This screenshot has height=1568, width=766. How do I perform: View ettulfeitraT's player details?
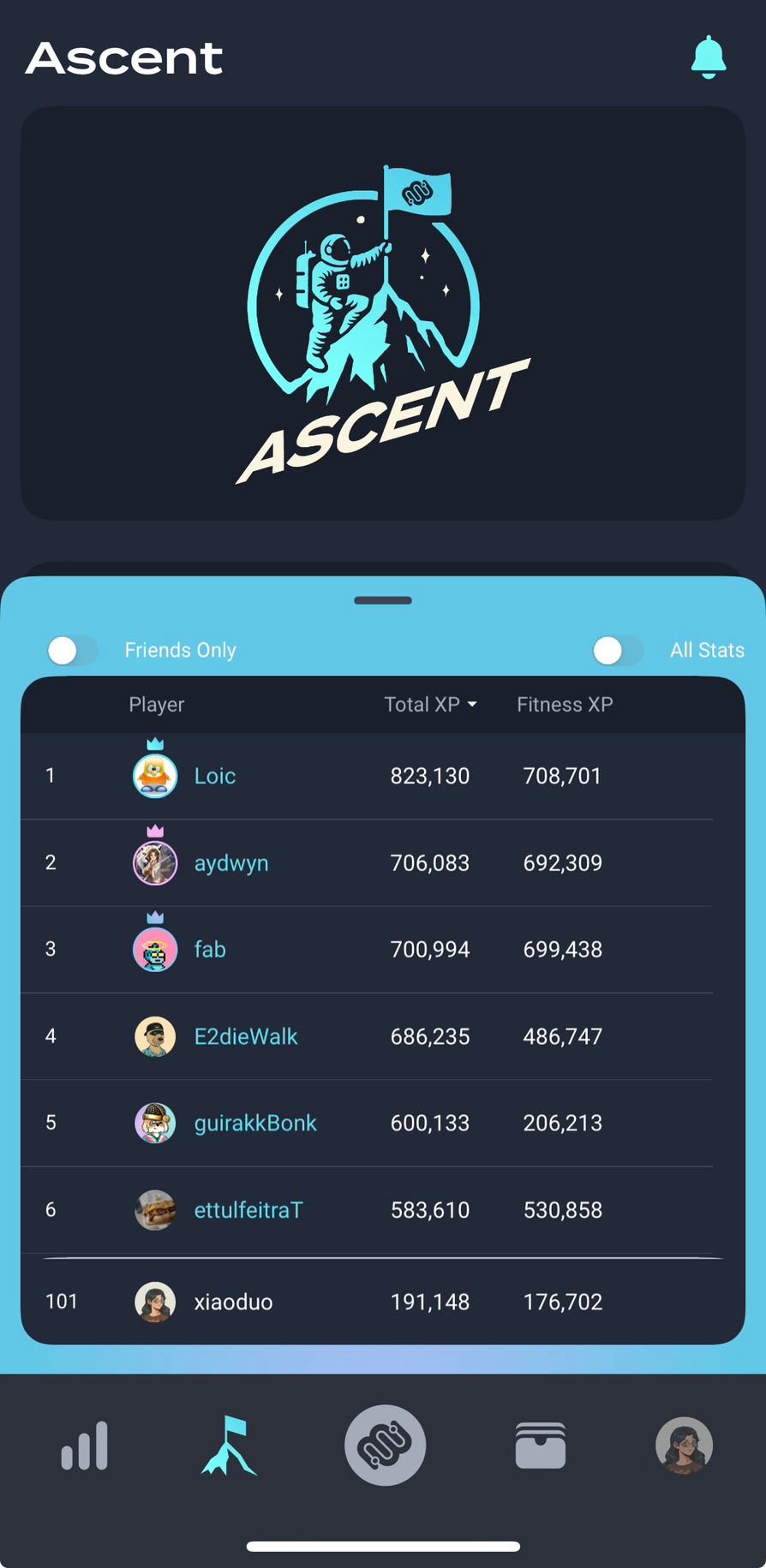click(x=248, y=1210)
